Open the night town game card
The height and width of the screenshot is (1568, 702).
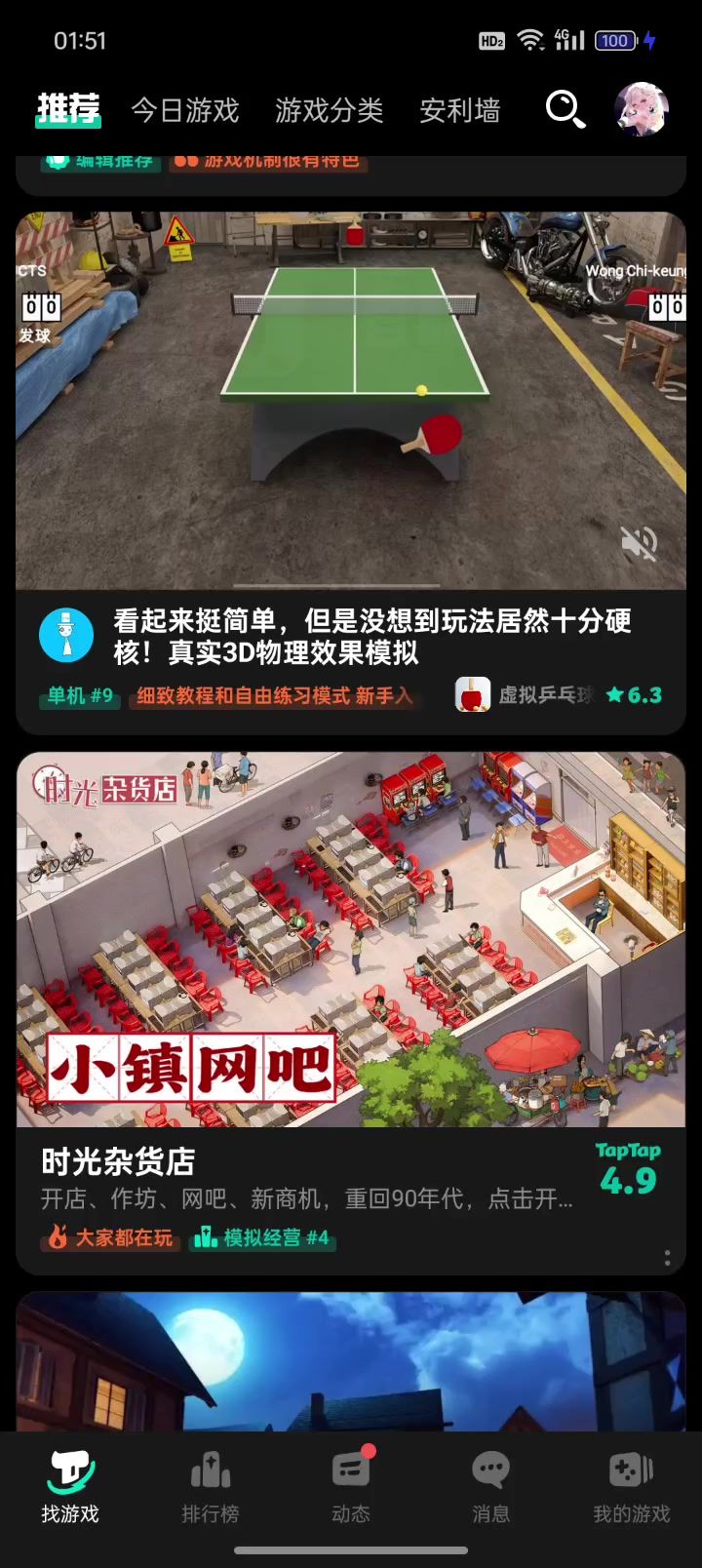click(x=351, y=1361)
